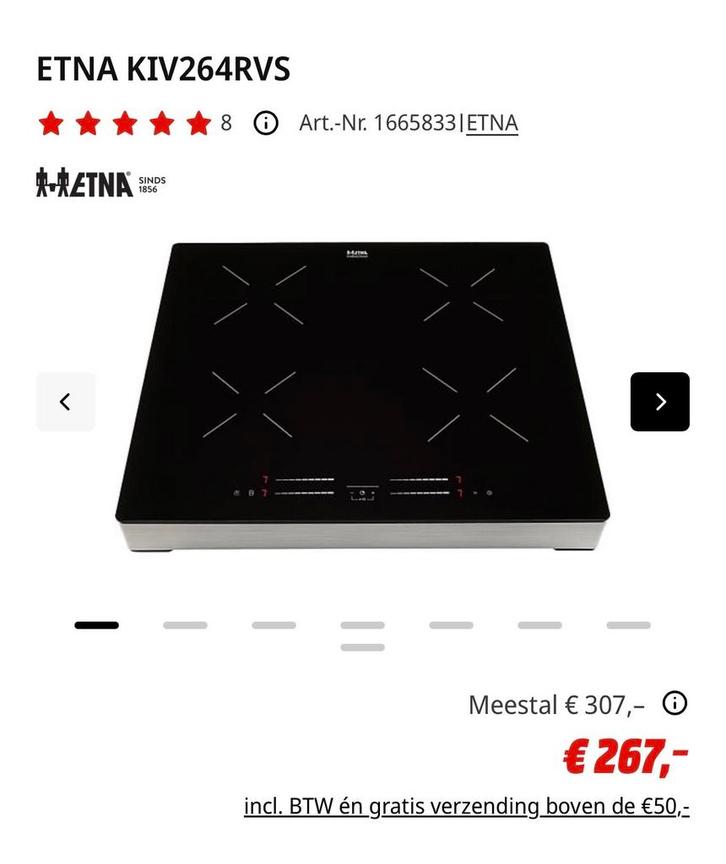Open the info icon beside the star rating

coord(265,124)
